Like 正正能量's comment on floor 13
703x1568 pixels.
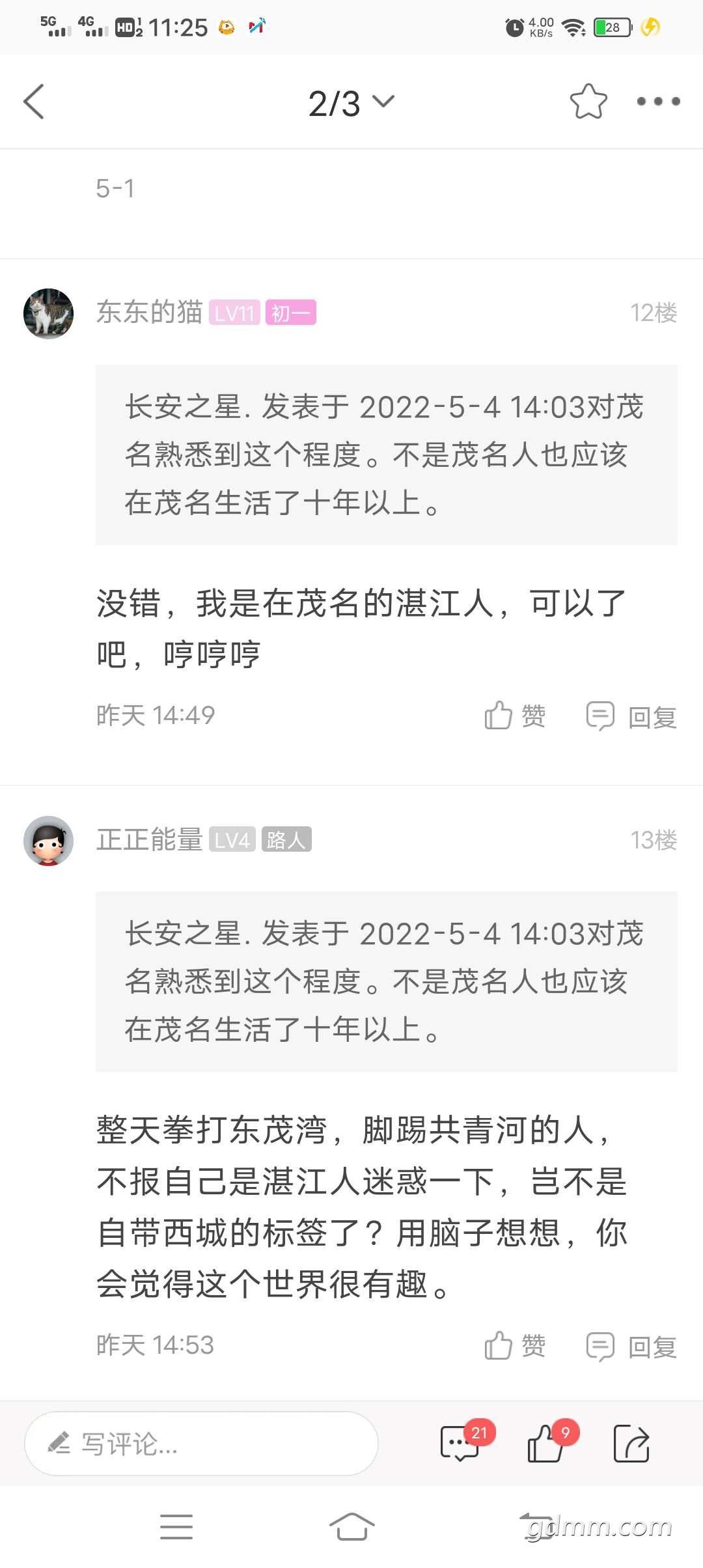[x=515, y=1345]
